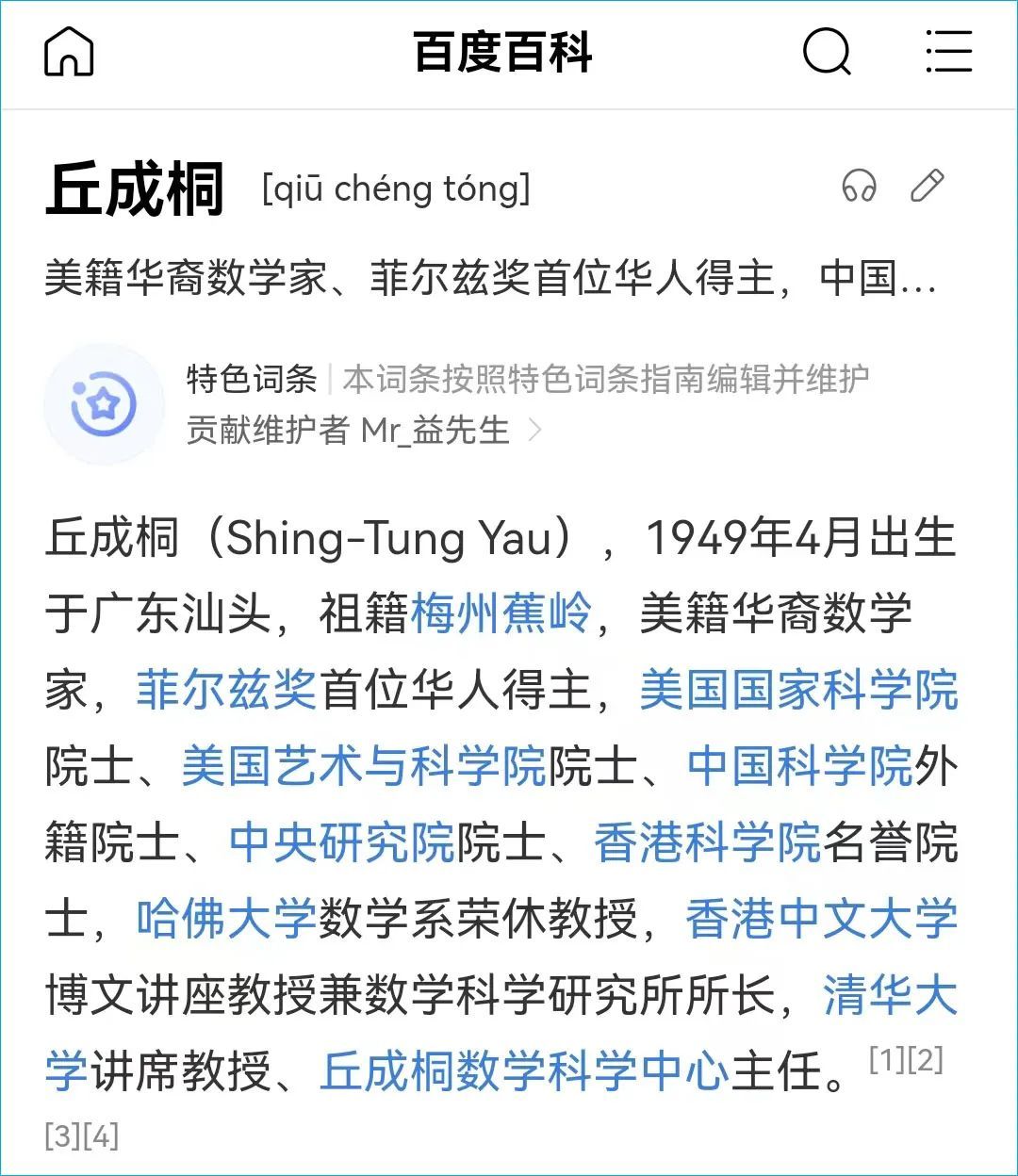Open the 丘成桐数学科学中心 link

(524, 1071)
